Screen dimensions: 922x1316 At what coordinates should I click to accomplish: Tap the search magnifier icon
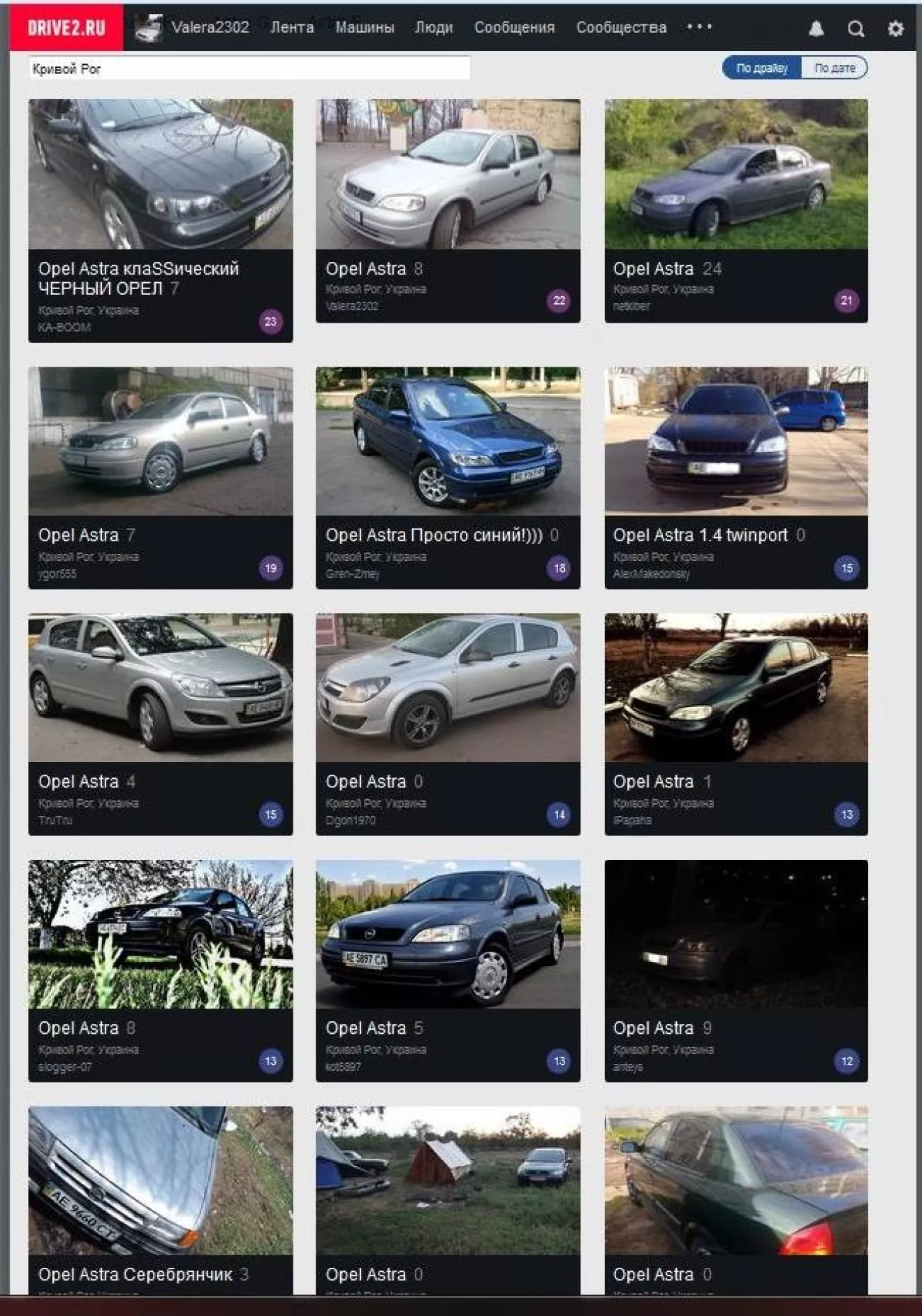pos(856,29)
